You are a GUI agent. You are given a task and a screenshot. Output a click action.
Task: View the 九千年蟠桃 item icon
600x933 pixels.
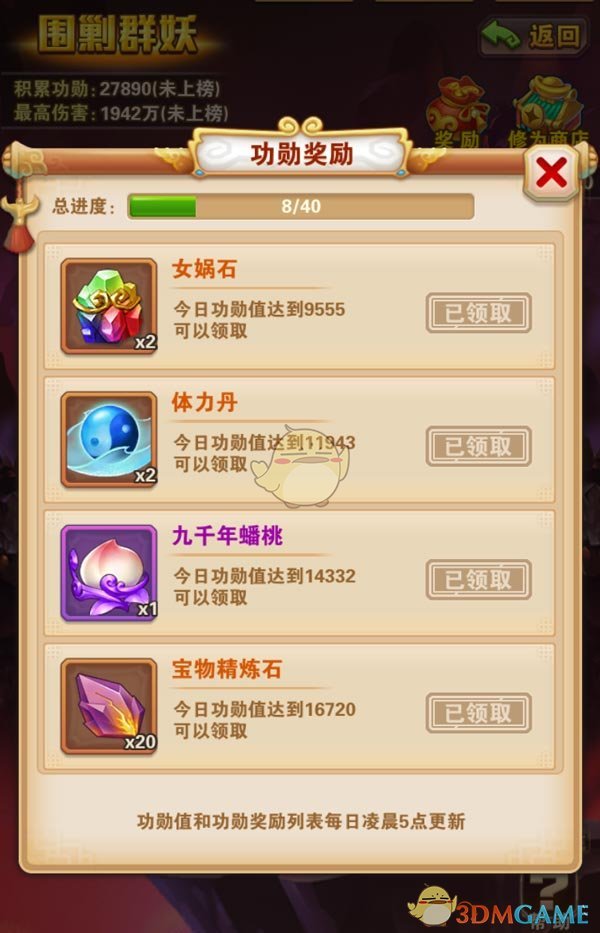109,573
